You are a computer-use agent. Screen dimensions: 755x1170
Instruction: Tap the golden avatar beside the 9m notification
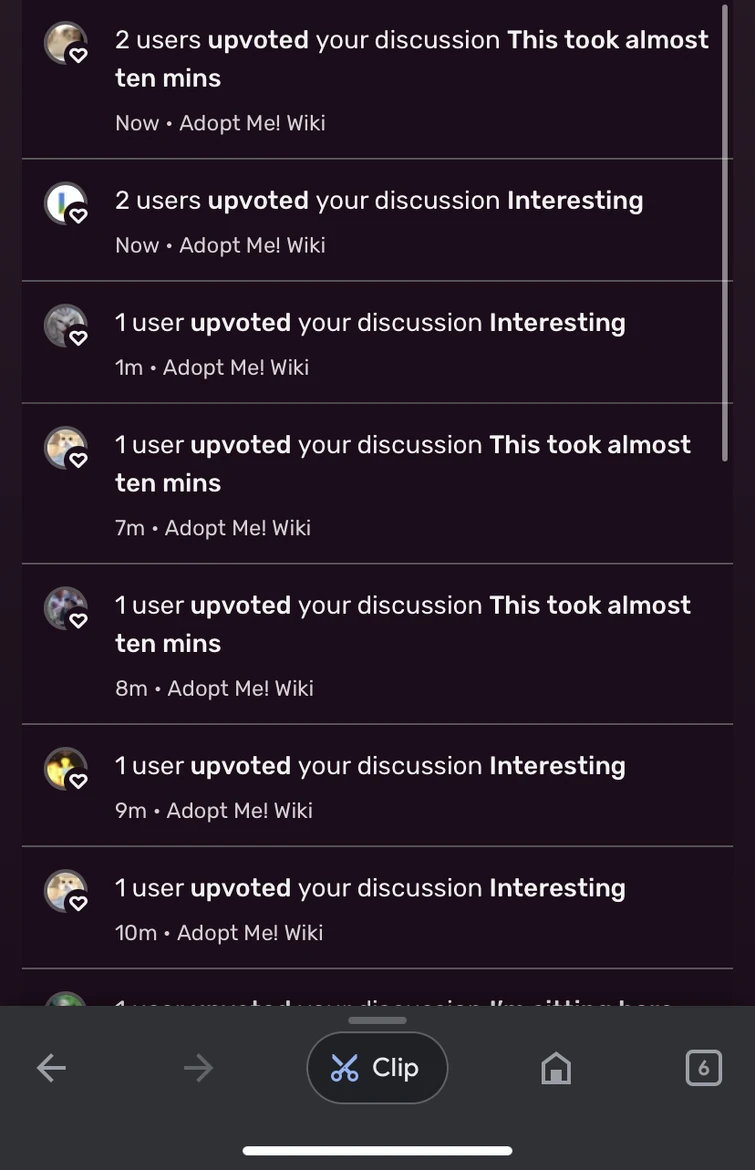(65, 768)
